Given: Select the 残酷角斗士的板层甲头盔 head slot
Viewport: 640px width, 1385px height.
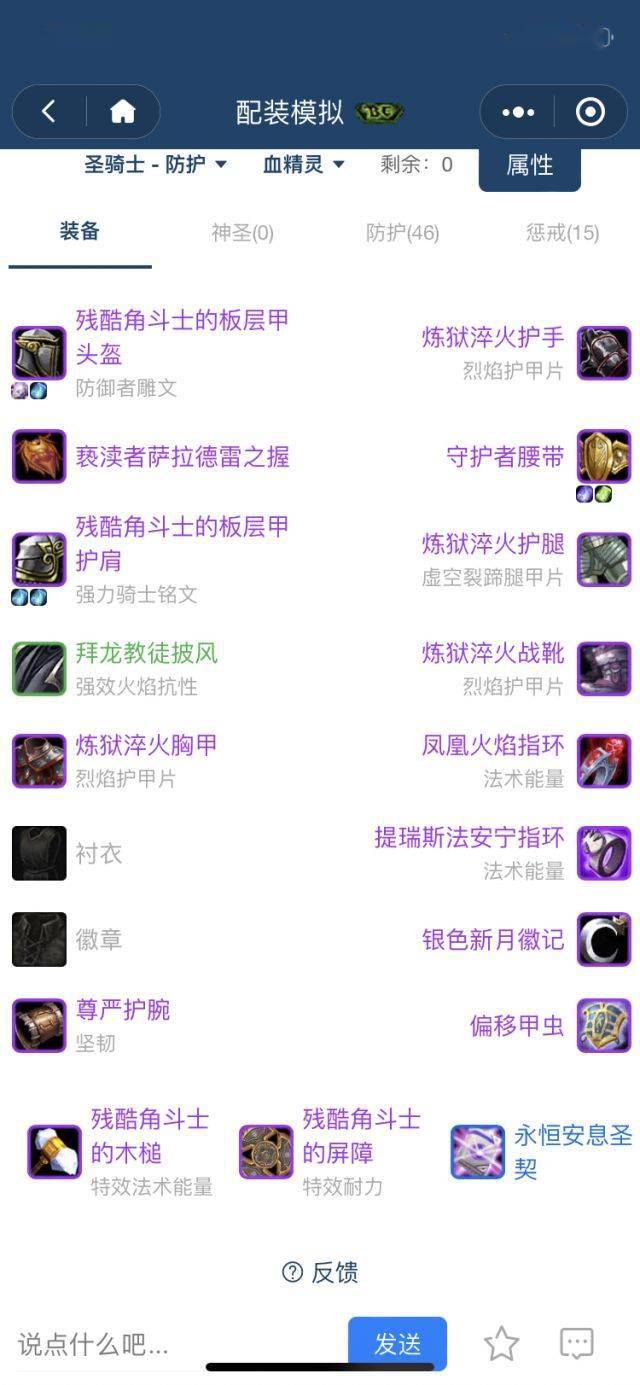Looking at the screenshot, I should tap(180, 338).
